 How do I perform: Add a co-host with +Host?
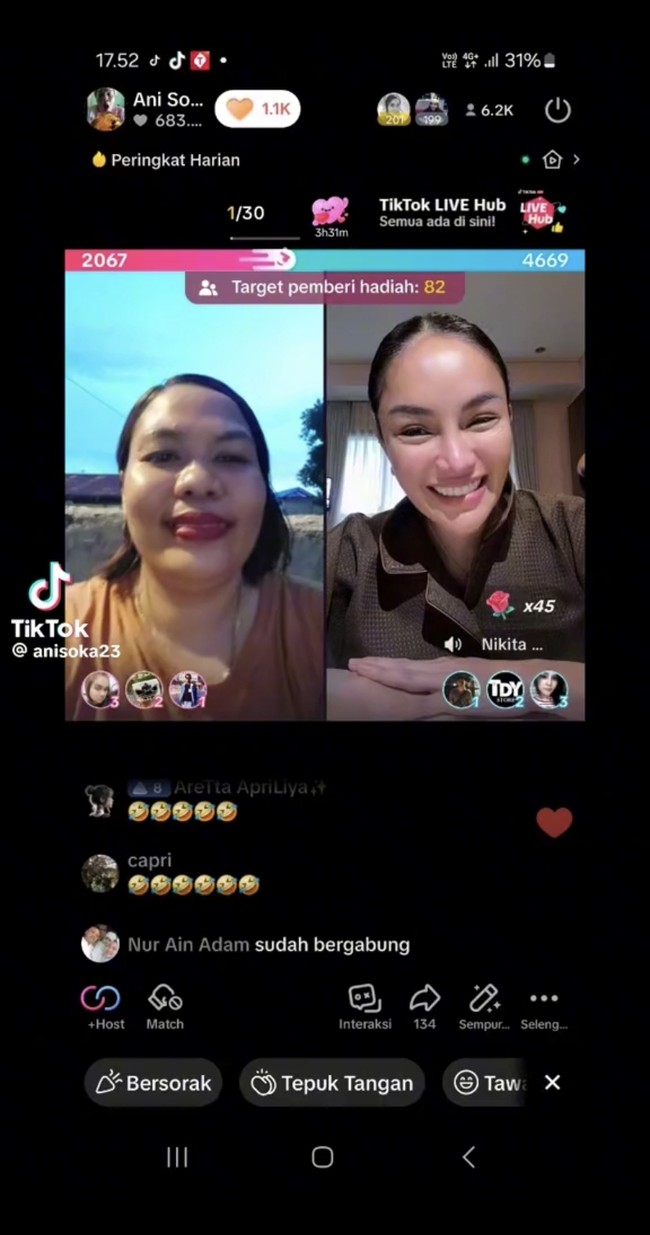pos(101,1006)
